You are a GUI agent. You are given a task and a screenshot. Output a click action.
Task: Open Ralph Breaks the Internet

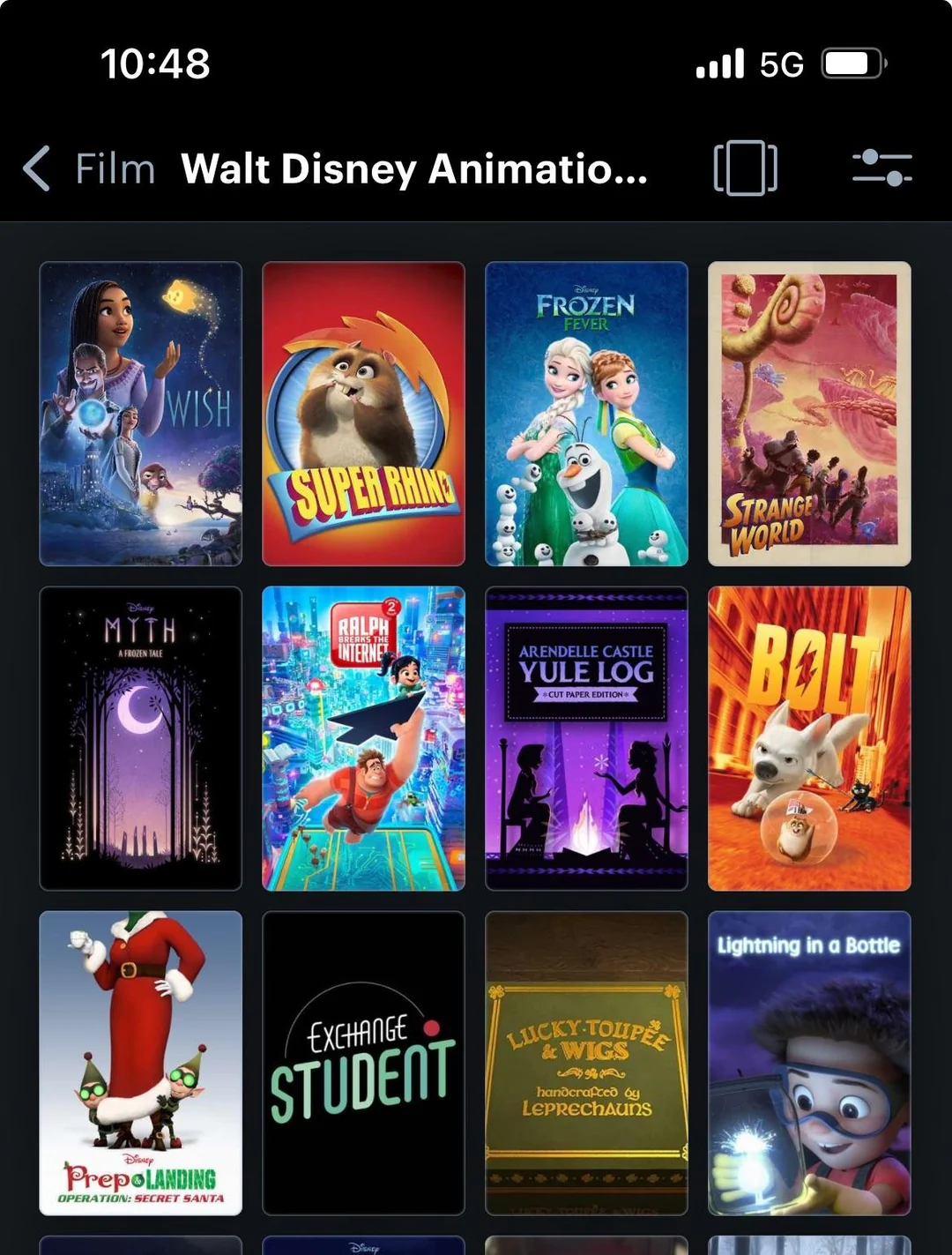click(363, 738)
